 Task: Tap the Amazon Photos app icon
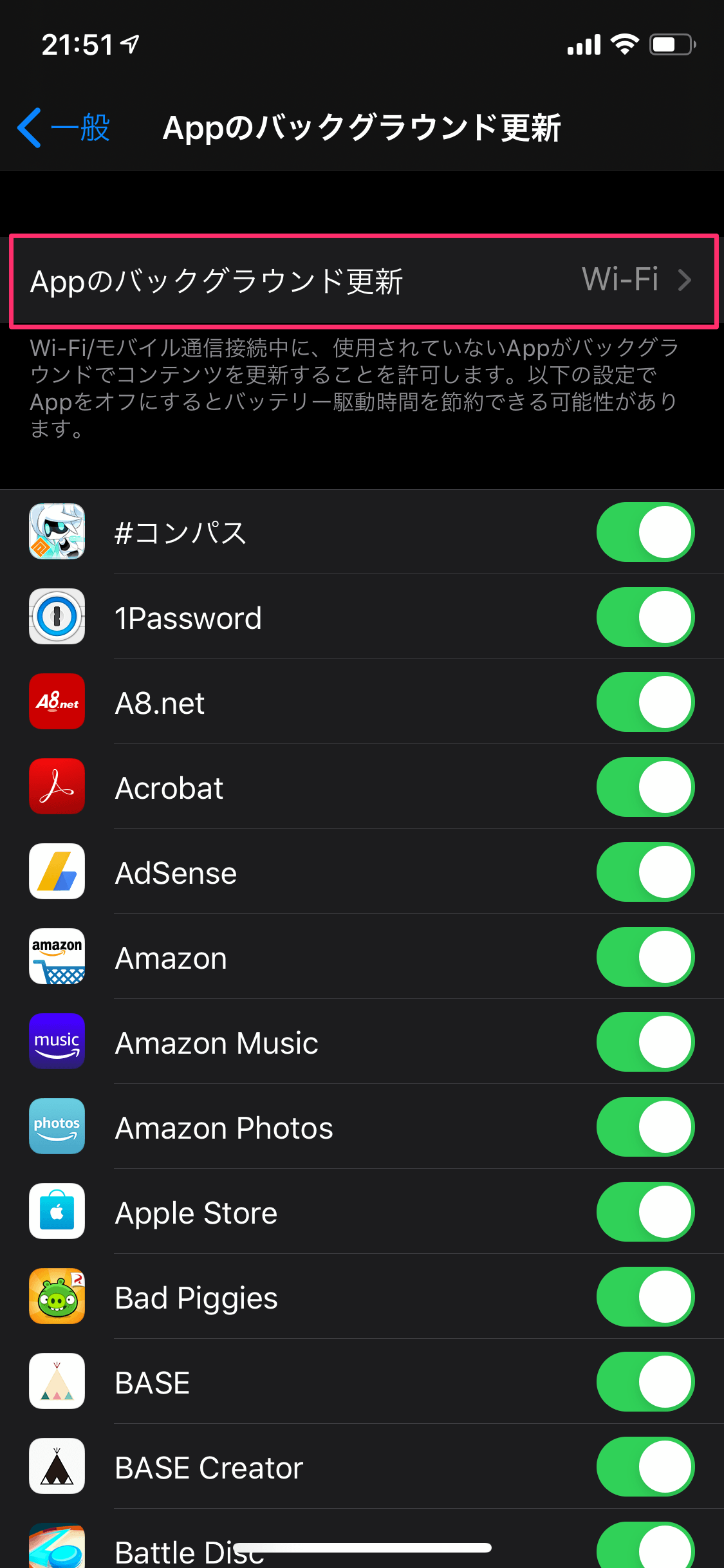(x=57, y=1126)
